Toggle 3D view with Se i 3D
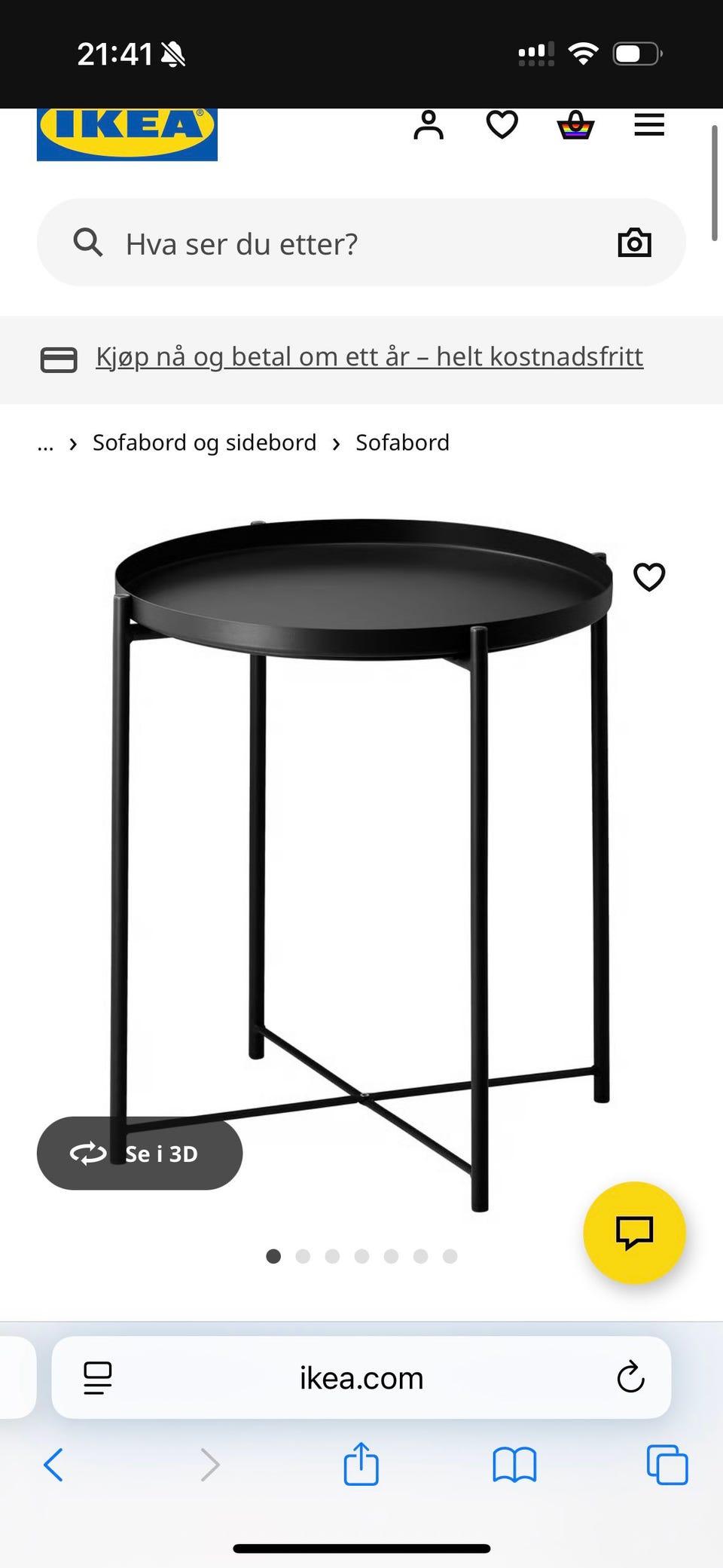Image resolution: width=723 pixels, height=1568 pixels. click(x=139, y=1153)
